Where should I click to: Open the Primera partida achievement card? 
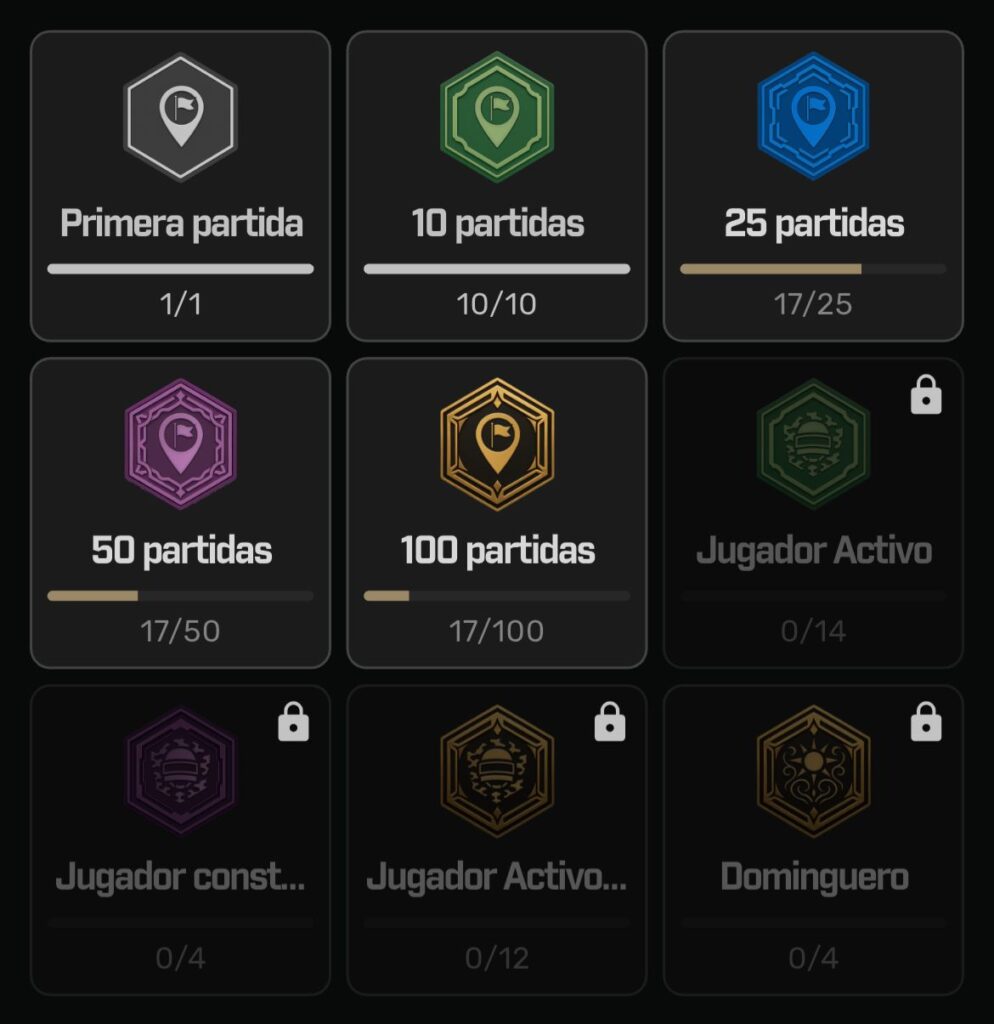coord(180,186)
